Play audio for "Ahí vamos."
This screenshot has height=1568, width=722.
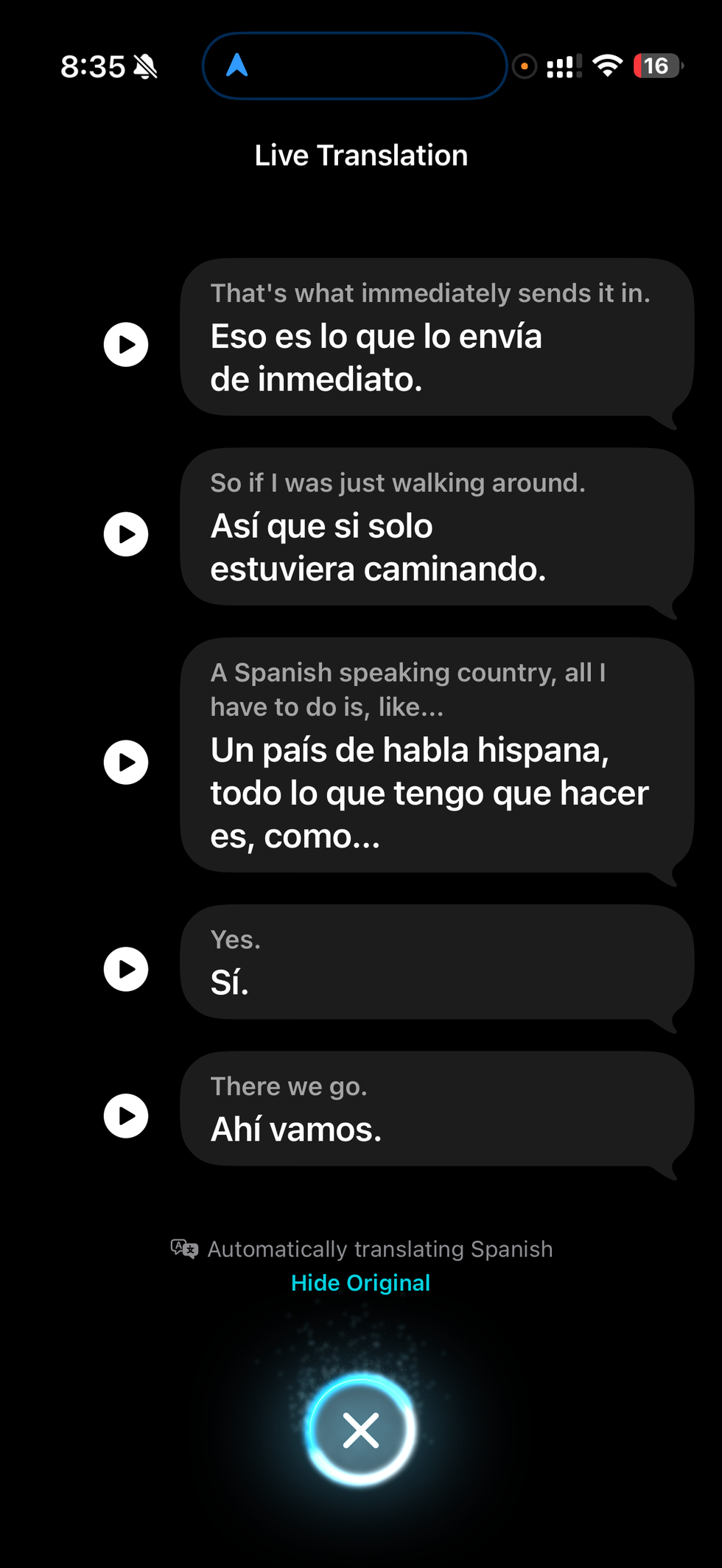click(x=126, y=1116)
